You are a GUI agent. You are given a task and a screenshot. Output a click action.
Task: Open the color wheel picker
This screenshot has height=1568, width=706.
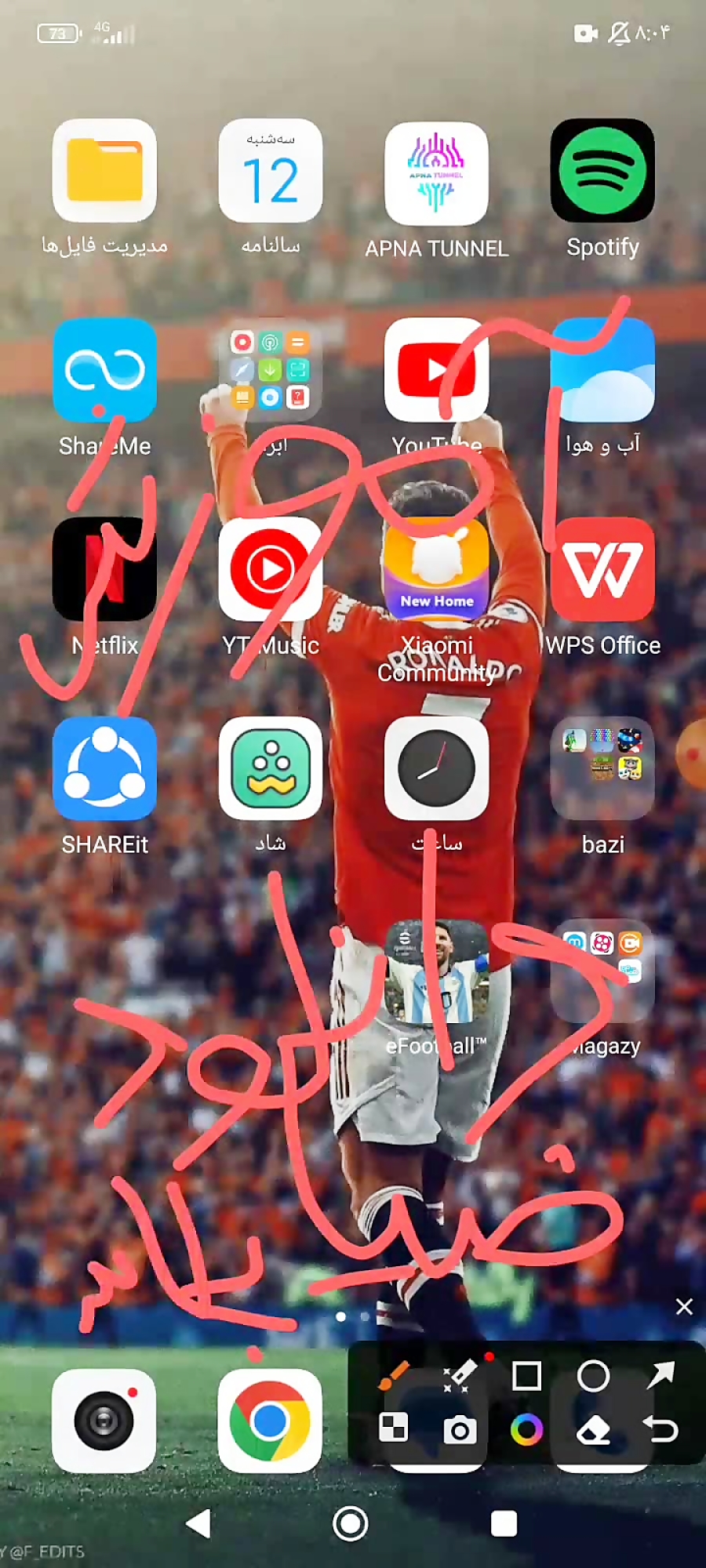tap(526, 1430)
